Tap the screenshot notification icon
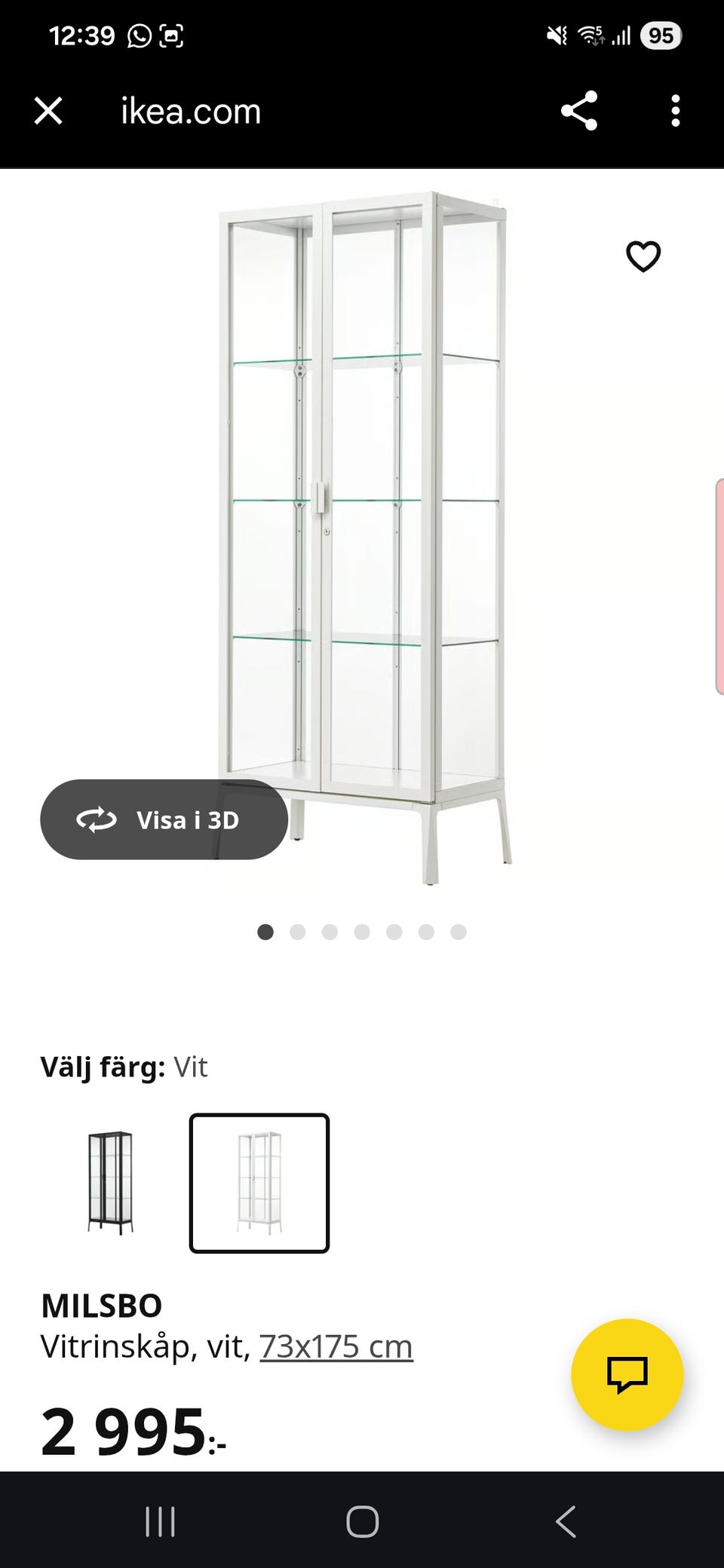The image size is (724, 1568). (x=173, y=34)
